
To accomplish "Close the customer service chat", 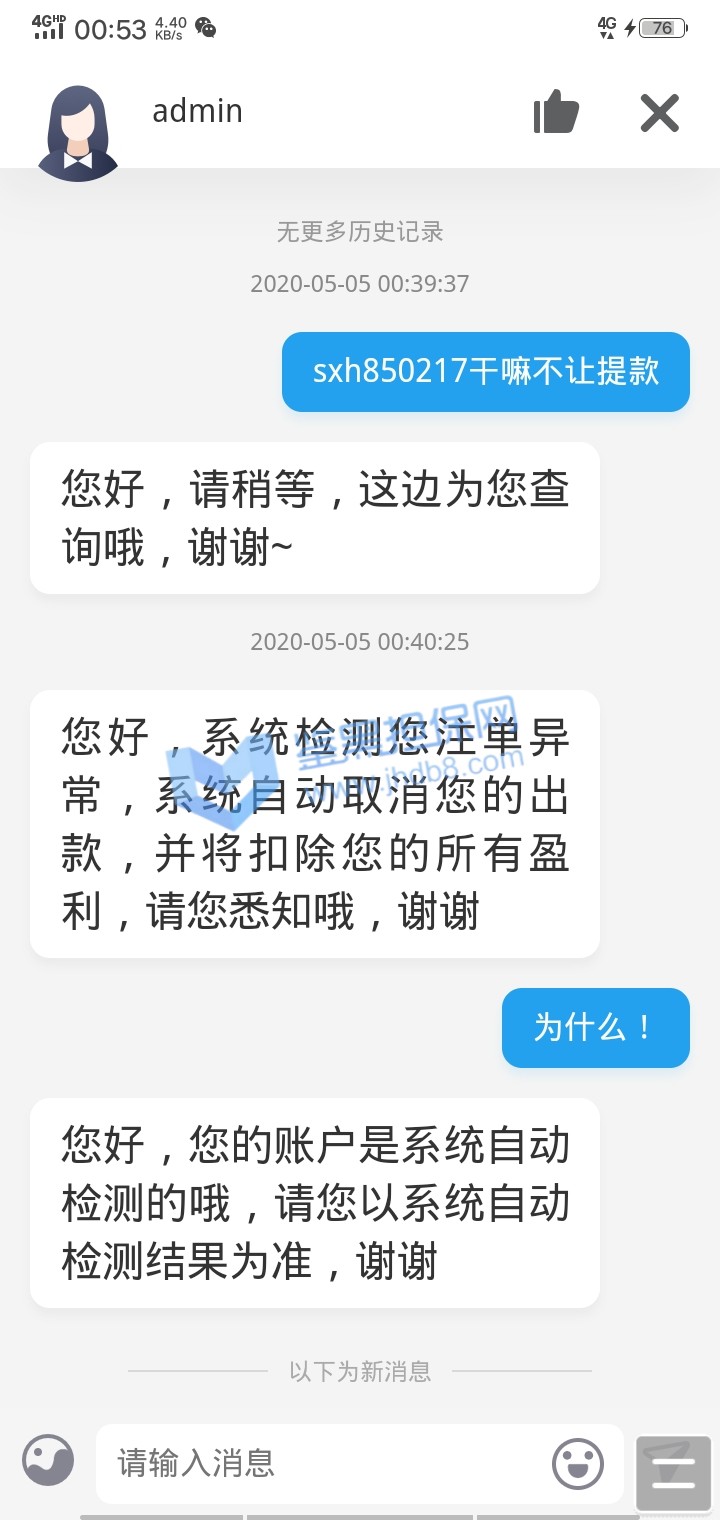I will point(660,113).
